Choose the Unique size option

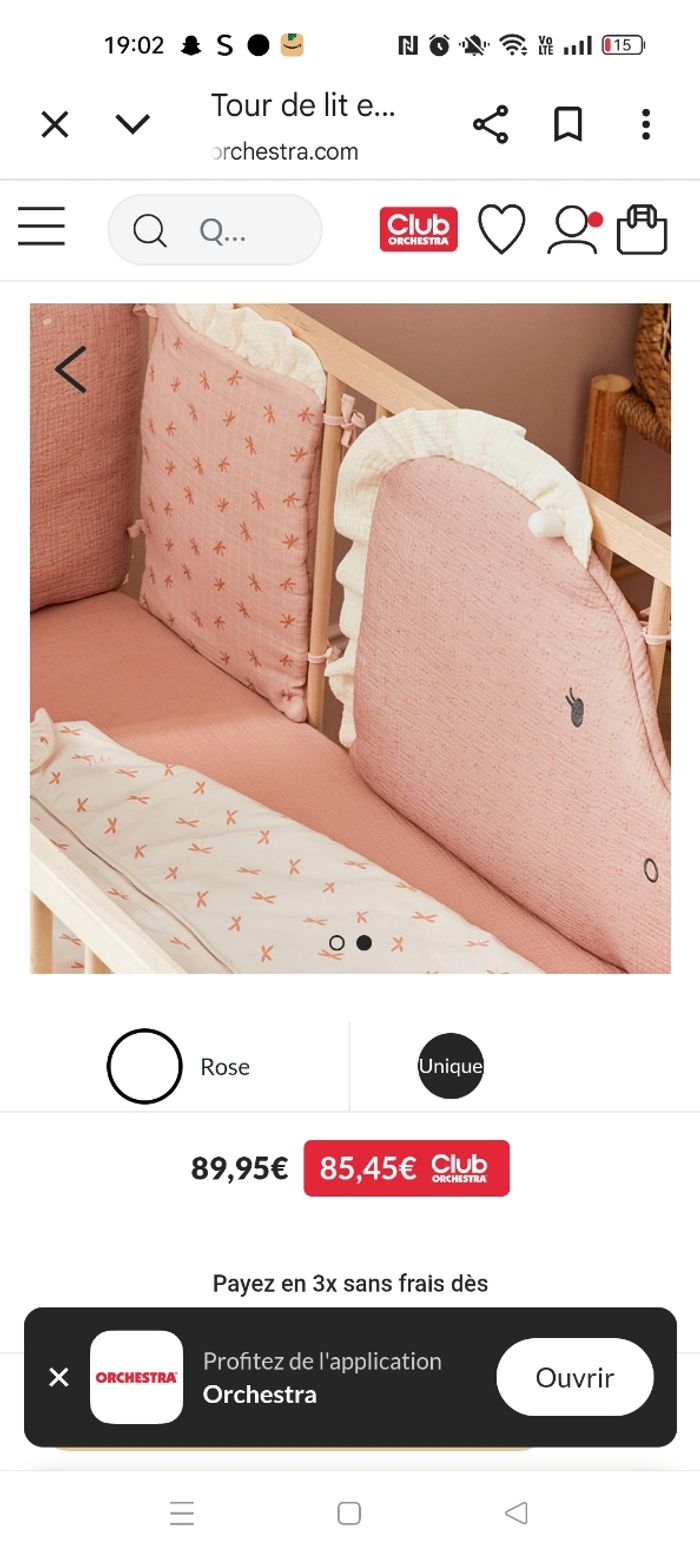click(x=450, y=1066)
